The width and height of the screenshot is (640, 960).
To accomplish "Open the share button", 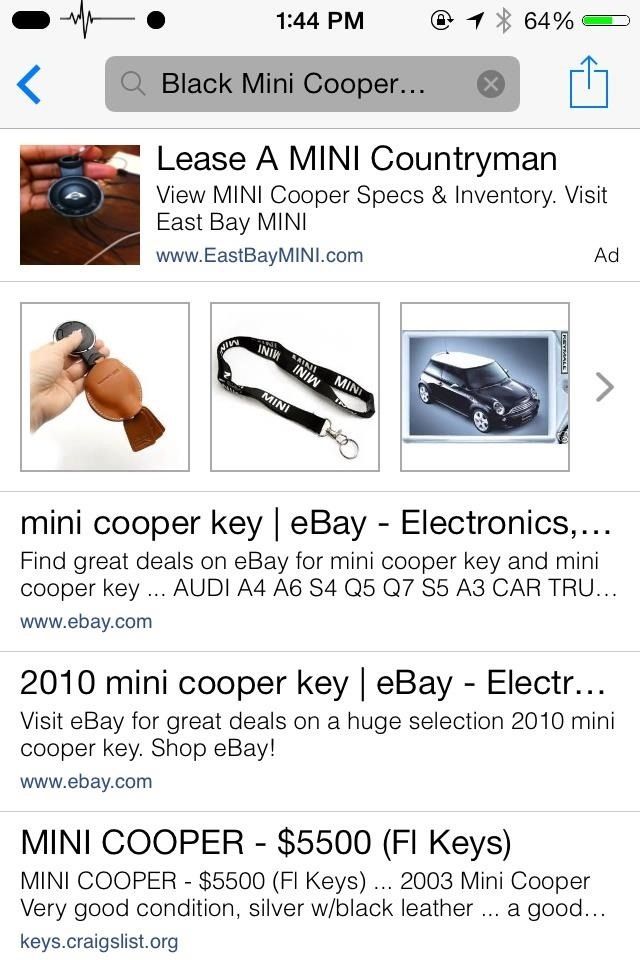I will point(588,84).
